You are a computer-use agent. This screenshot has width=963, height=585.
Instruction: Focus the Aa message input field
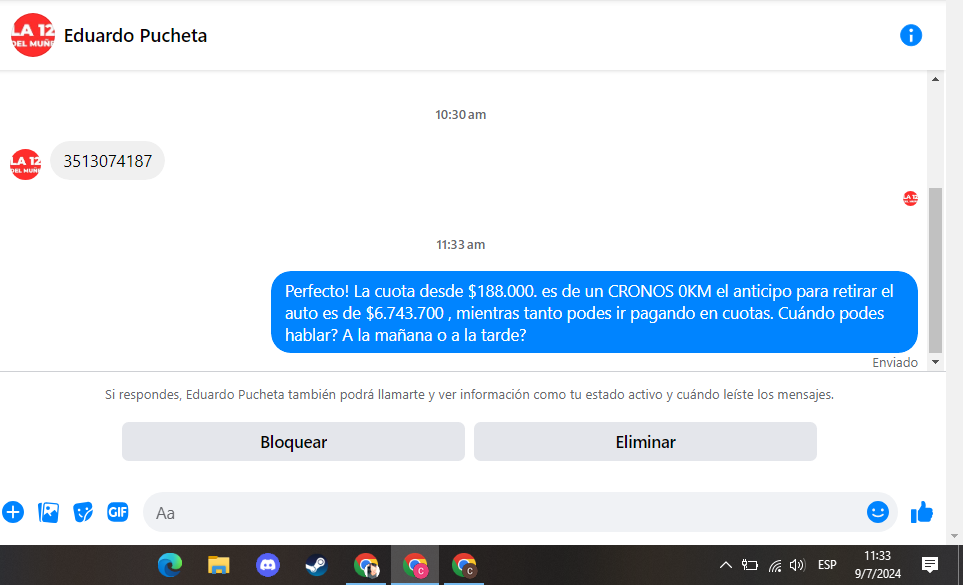500,513
